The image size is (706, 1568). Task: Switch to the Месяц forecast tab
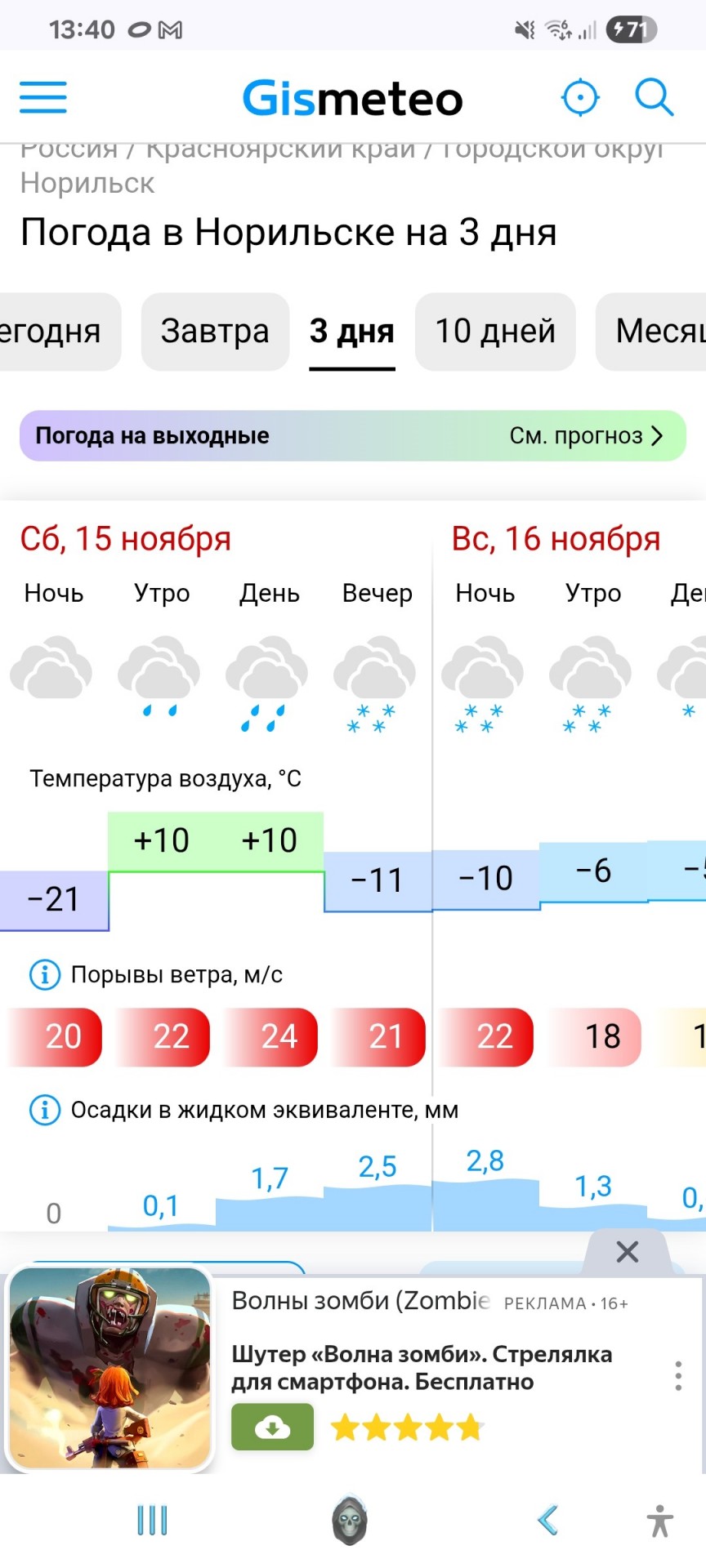(x=651, y=332)
